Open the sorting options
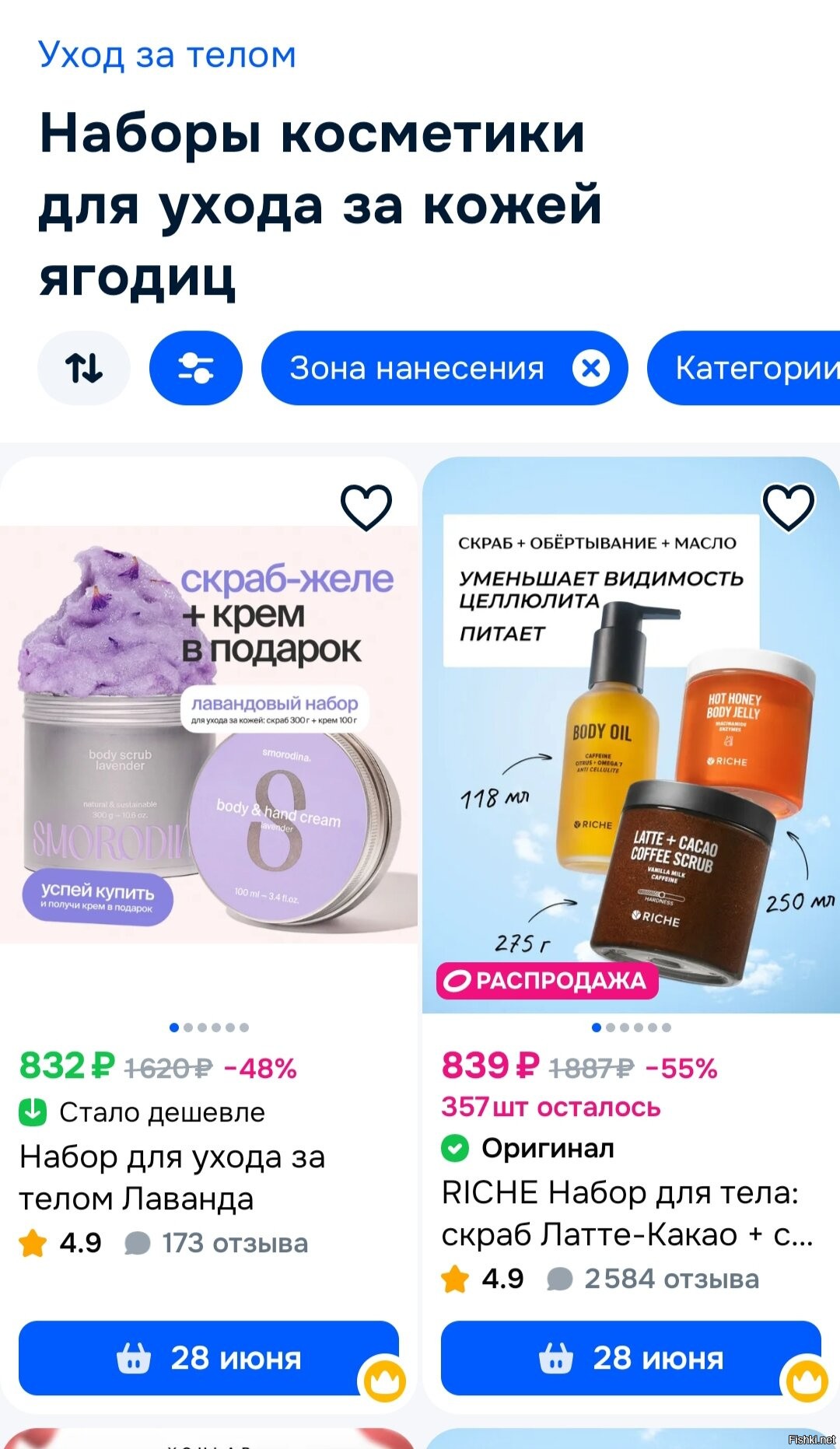The image size is (840, 1449). coord(84,368)
